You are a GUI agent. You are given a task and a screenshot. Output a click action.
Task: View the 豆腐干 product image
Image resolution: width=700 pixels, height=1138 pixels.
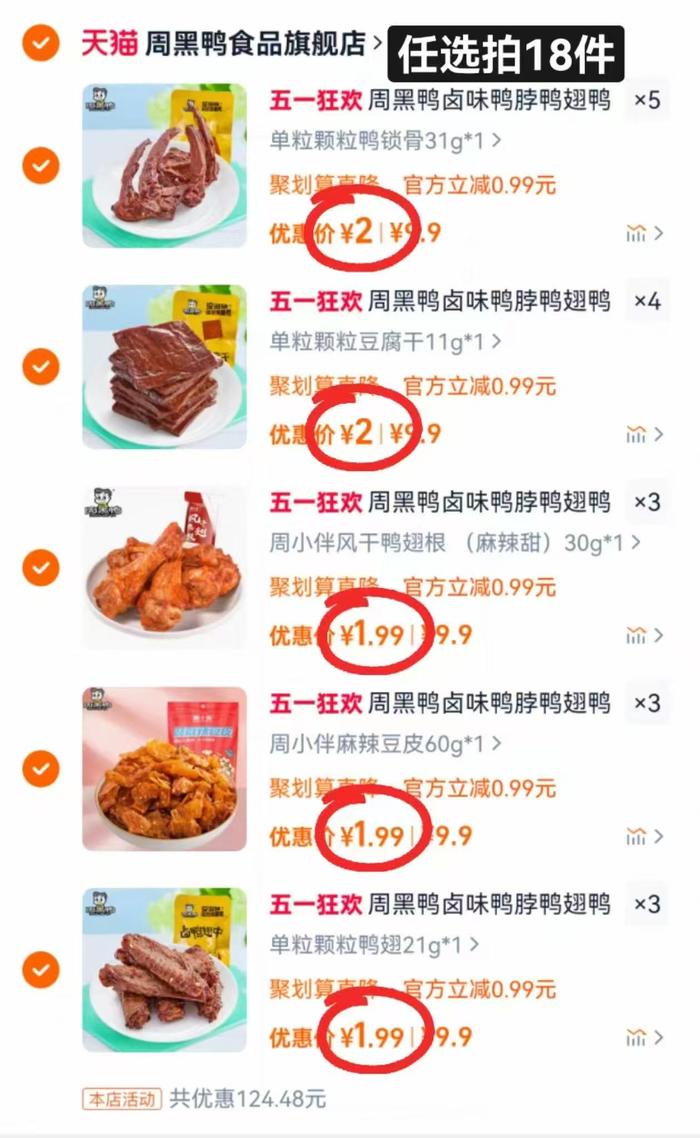coord(164,366)
